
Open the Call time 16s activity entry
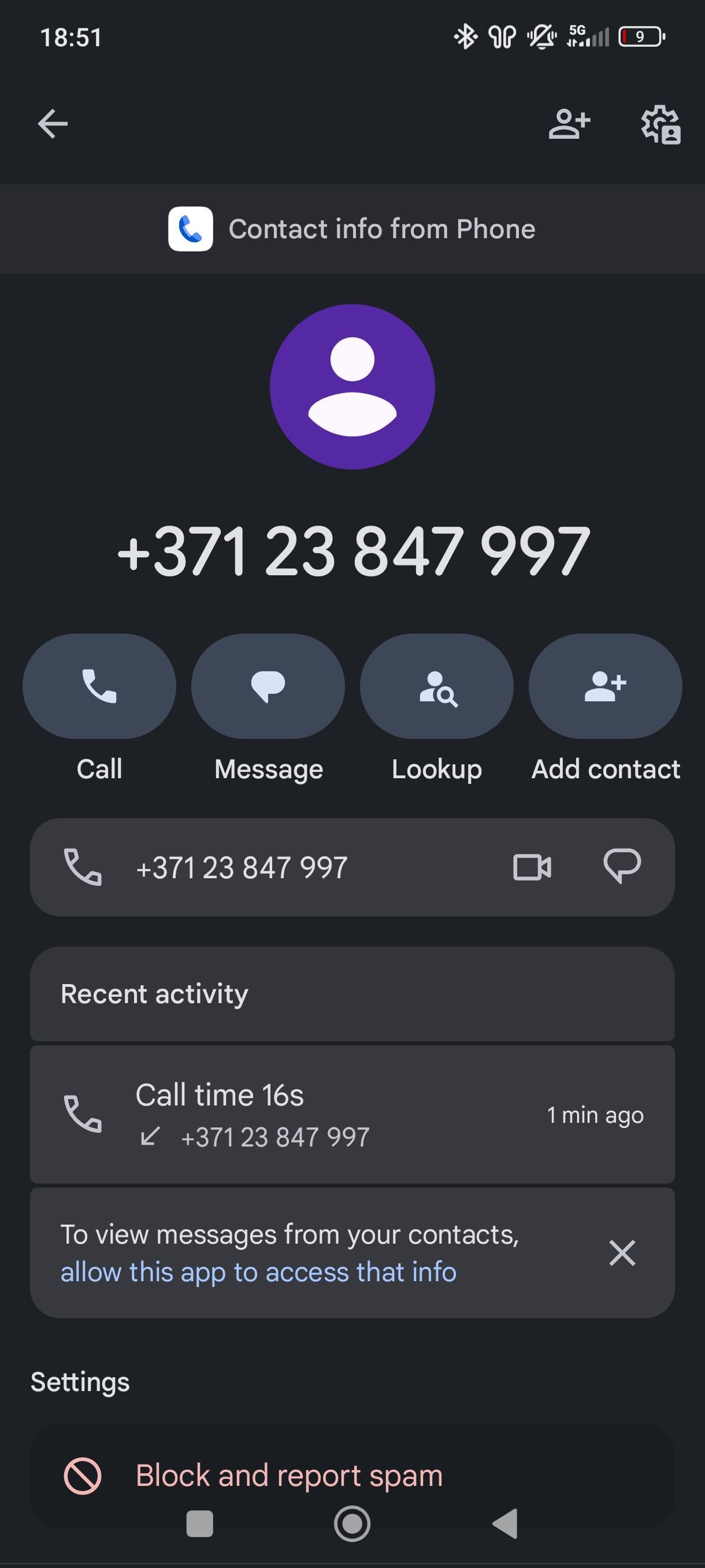(351, 1115)
